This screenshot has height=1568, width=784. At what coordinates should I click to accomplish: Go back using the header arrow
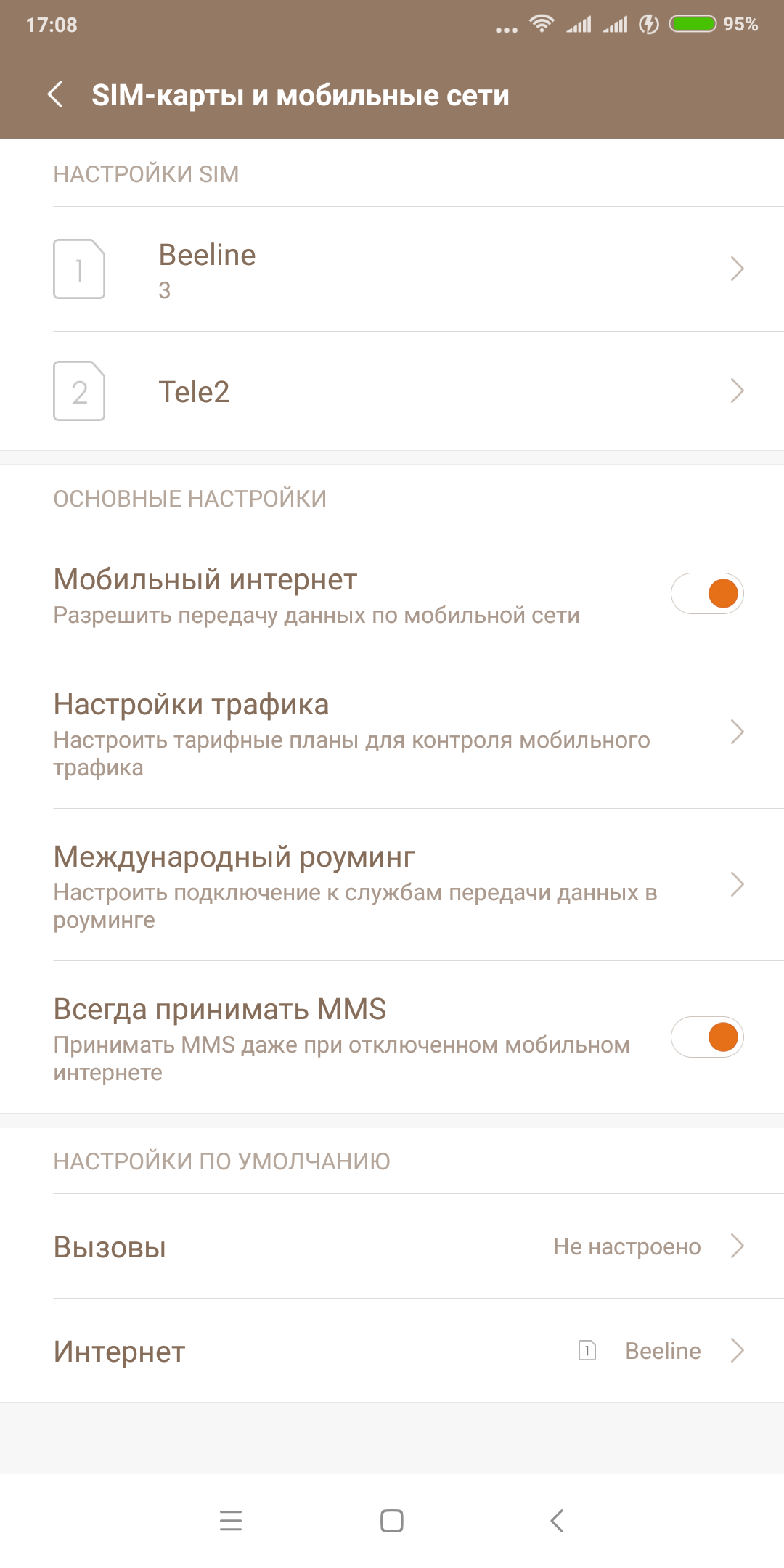[x=55, y=94]
